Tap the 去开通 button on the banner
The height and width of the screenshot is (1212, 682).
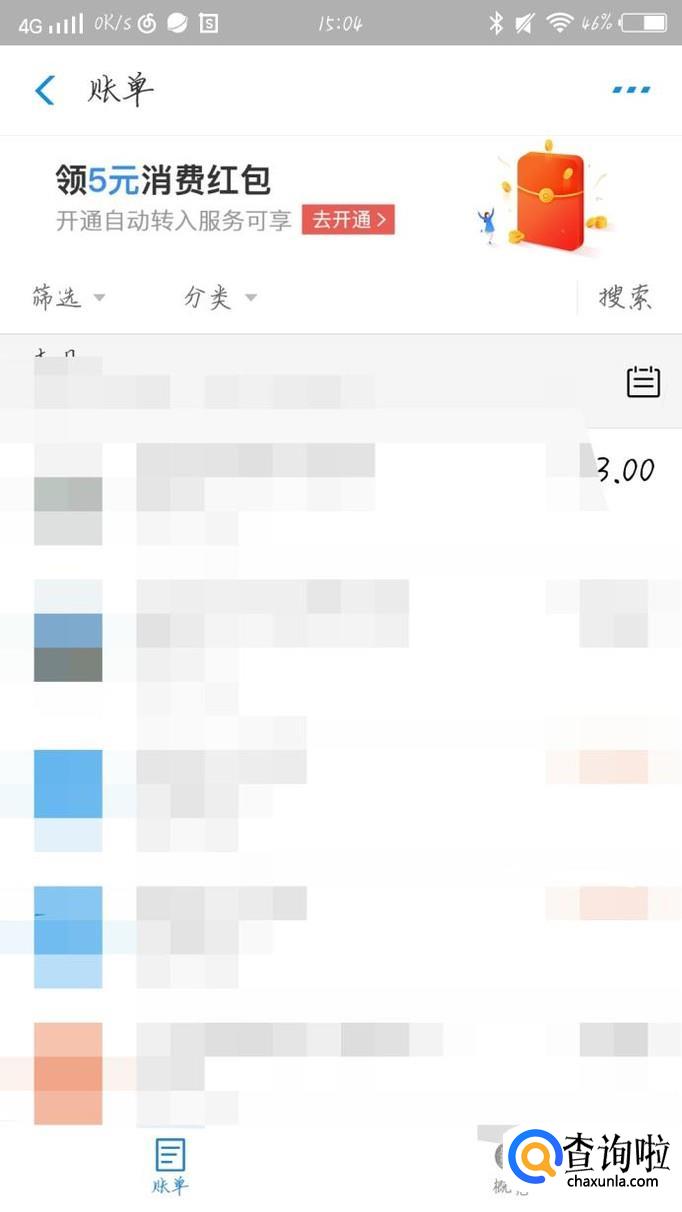[x=348, y=219]
